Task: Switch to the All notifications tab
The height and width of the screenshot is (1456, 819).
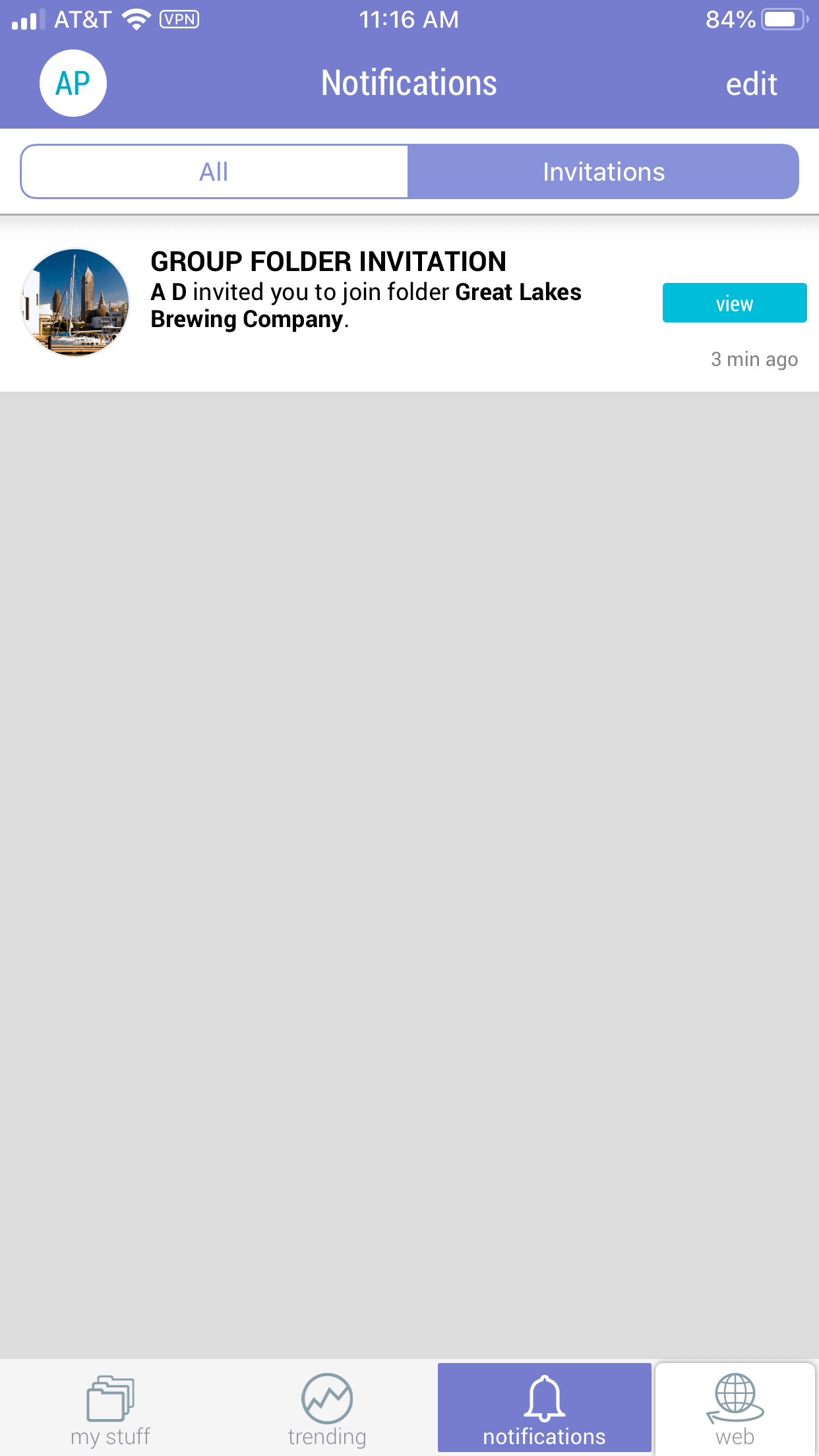Action: [214, 171]
